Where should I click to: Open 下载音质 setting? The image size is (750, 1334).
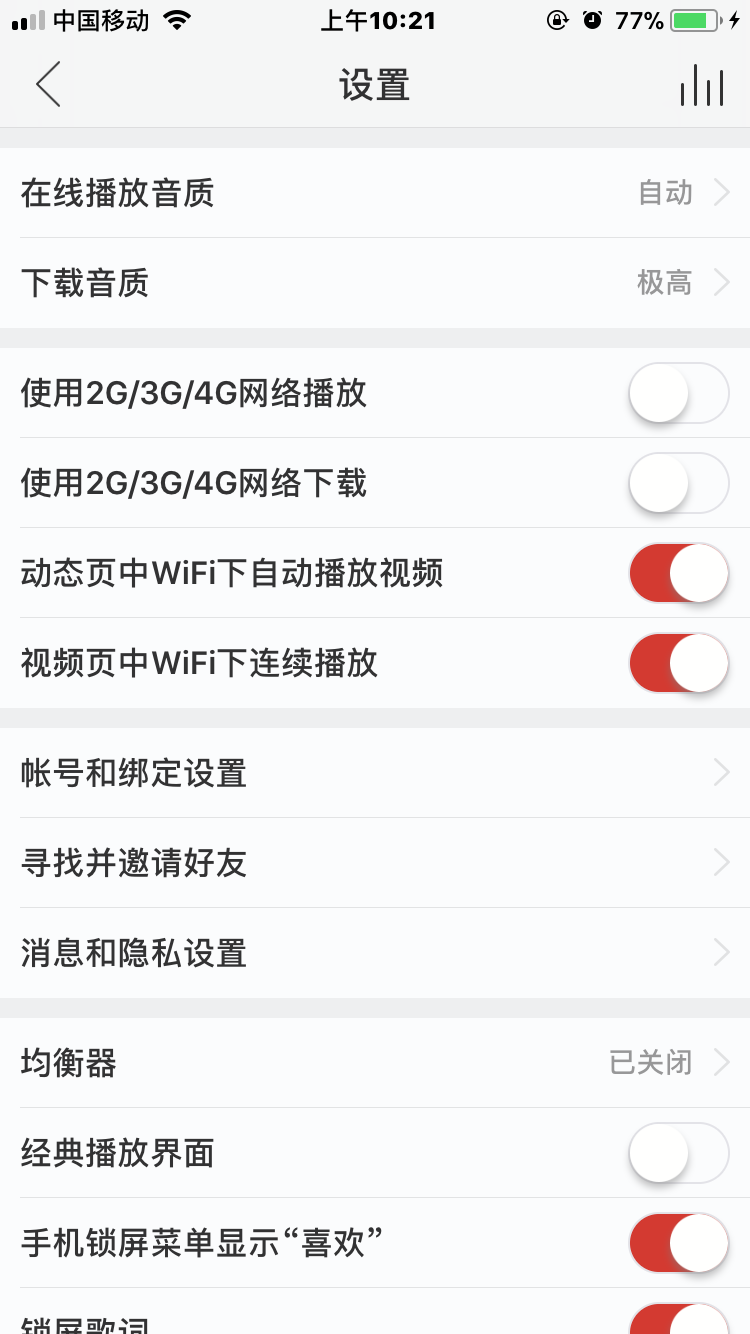(375, 283)
